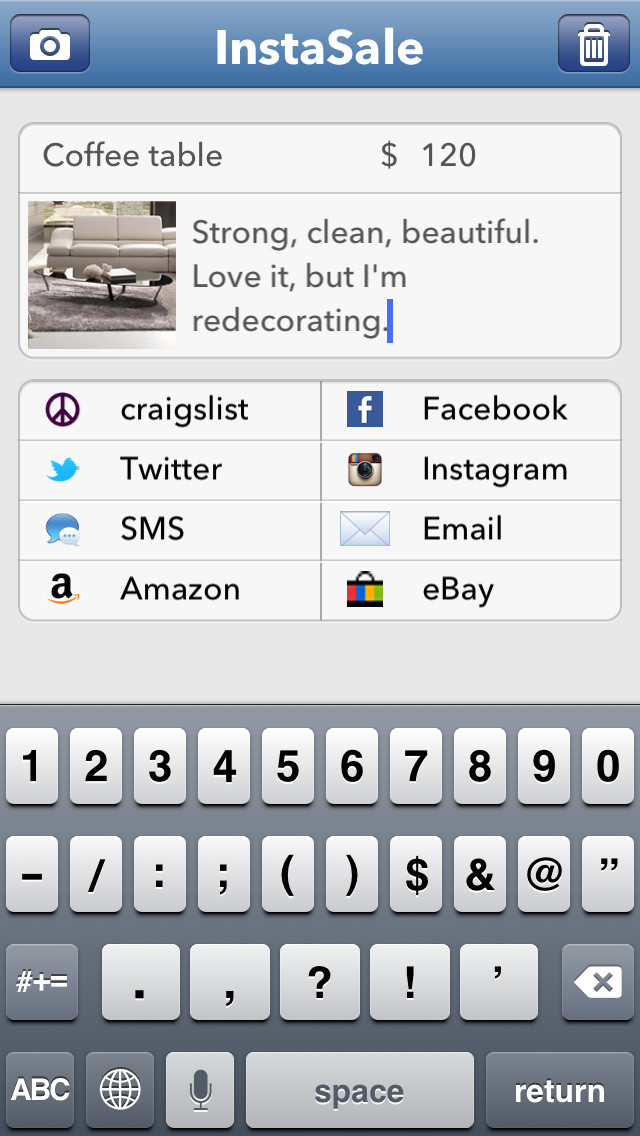List the item on eBay
Screen dimensions: 640x1136
(471, 590)
